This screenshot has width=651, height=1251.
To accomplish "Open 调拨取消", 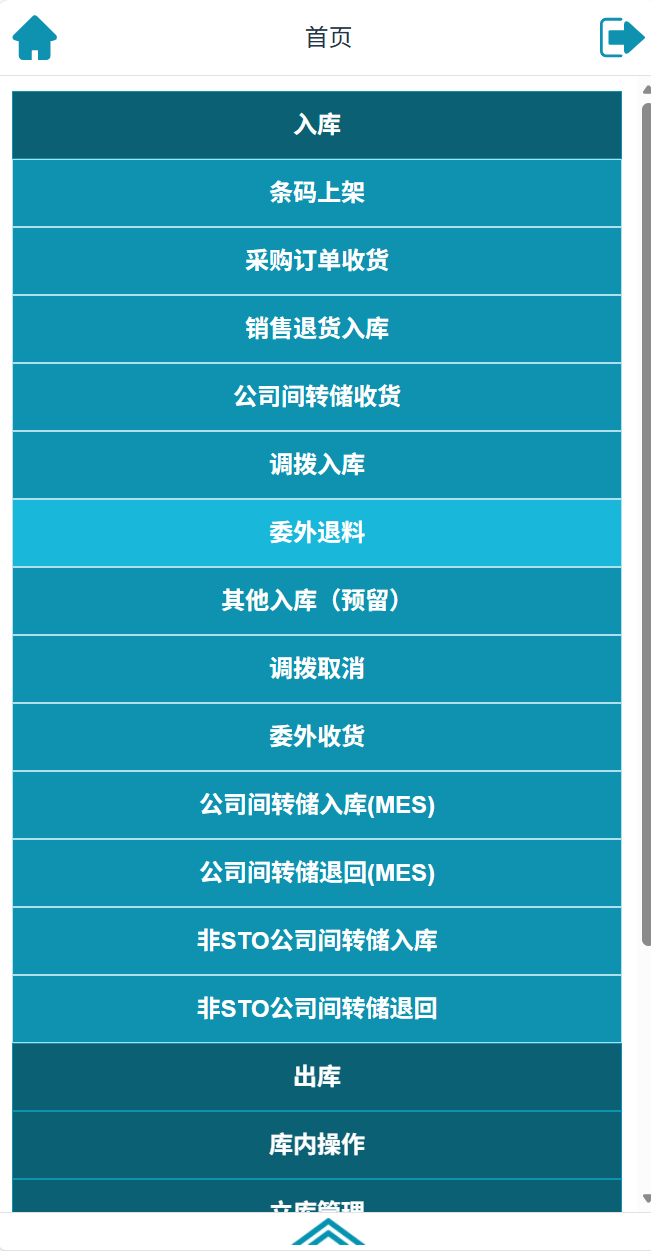I will coord(317,669).
